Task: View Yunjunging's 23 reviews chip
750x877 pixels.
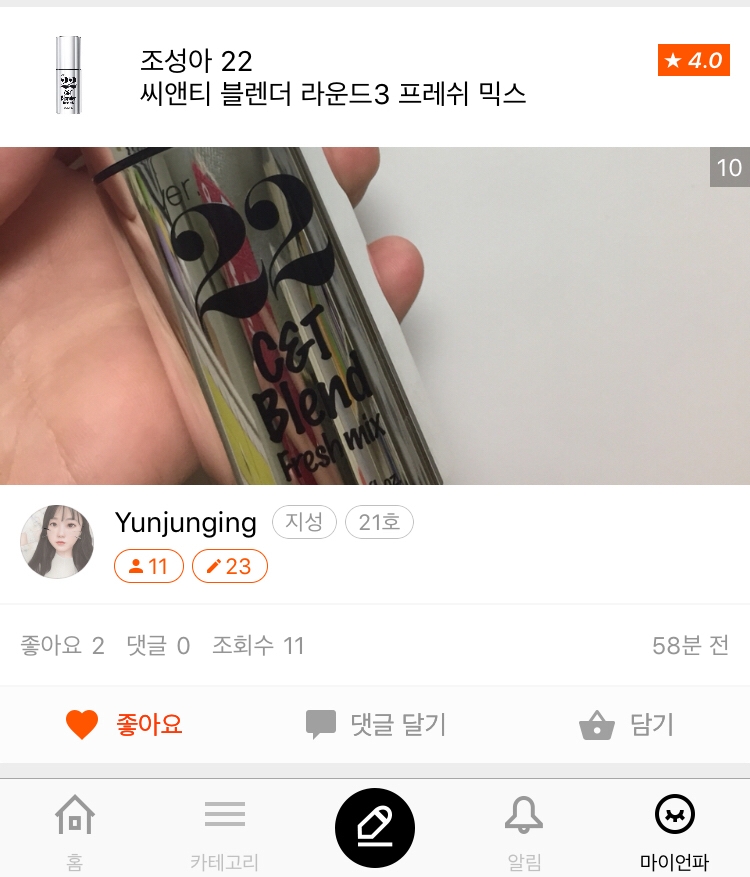Action: coord(229,567)
